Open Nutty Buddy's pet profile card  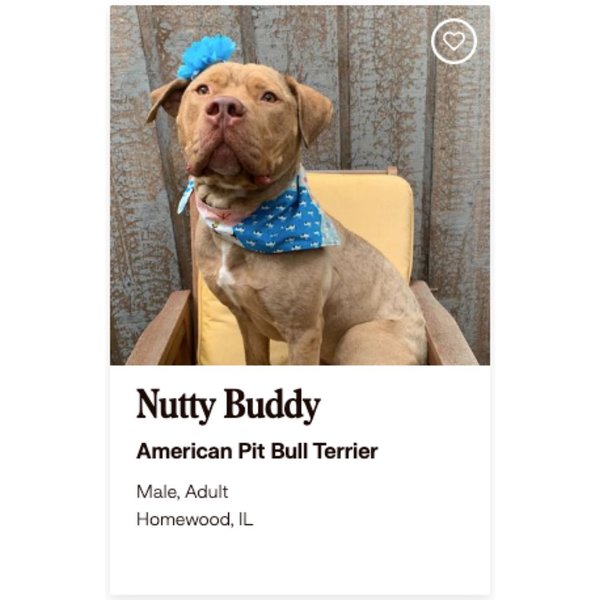tap(228, 406)
